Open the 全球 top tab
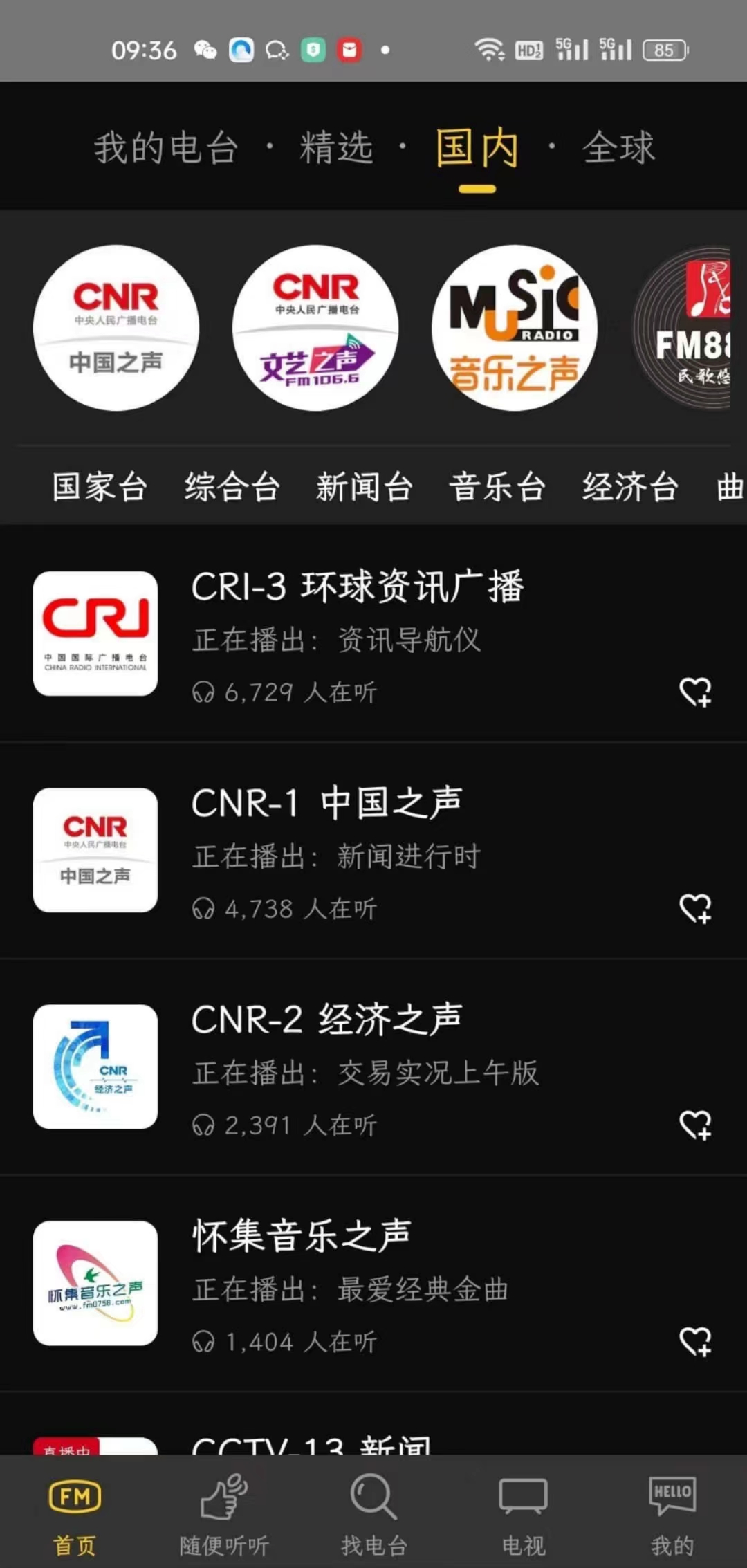Screen dimensions: 747x1568 coord(618,148)
